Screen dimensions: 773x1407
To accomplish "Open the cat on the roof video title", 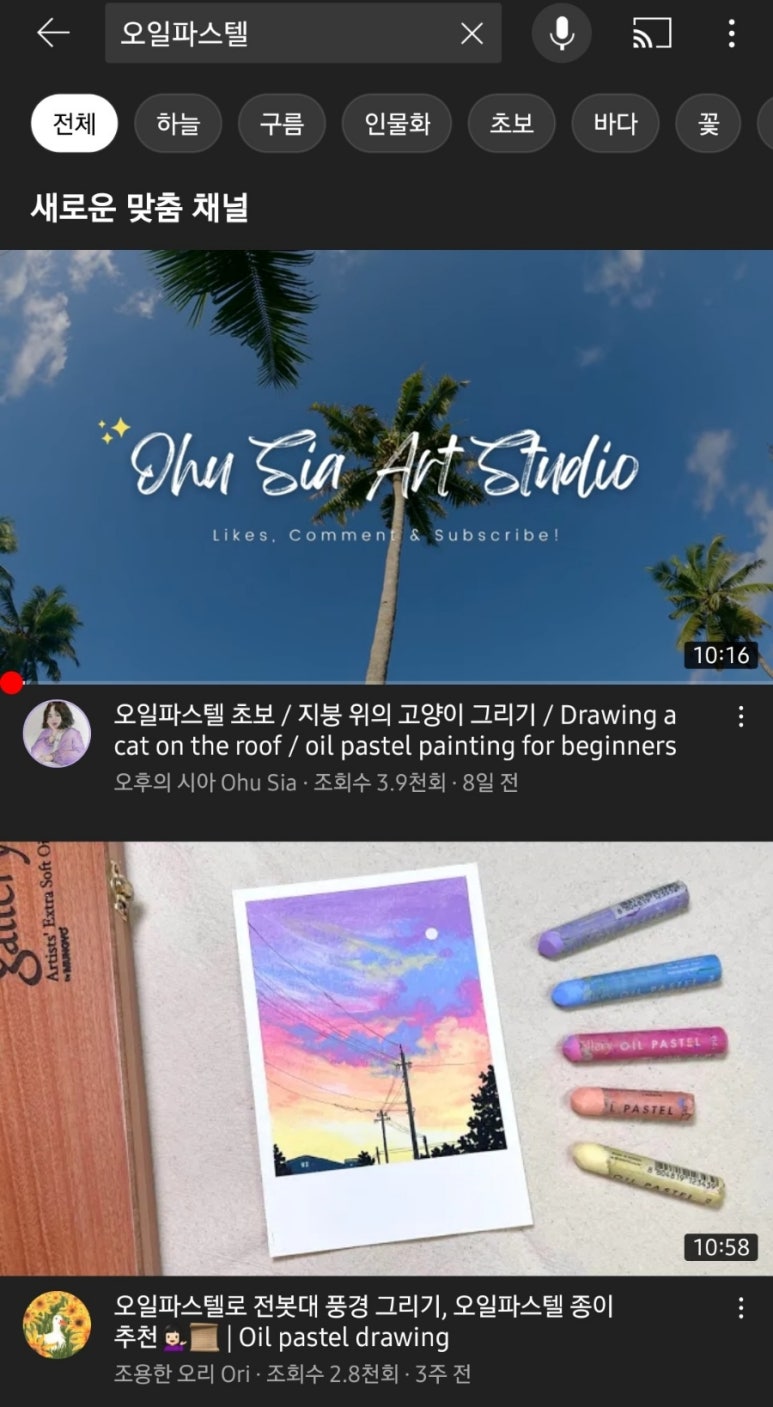I will click(395, 730).
